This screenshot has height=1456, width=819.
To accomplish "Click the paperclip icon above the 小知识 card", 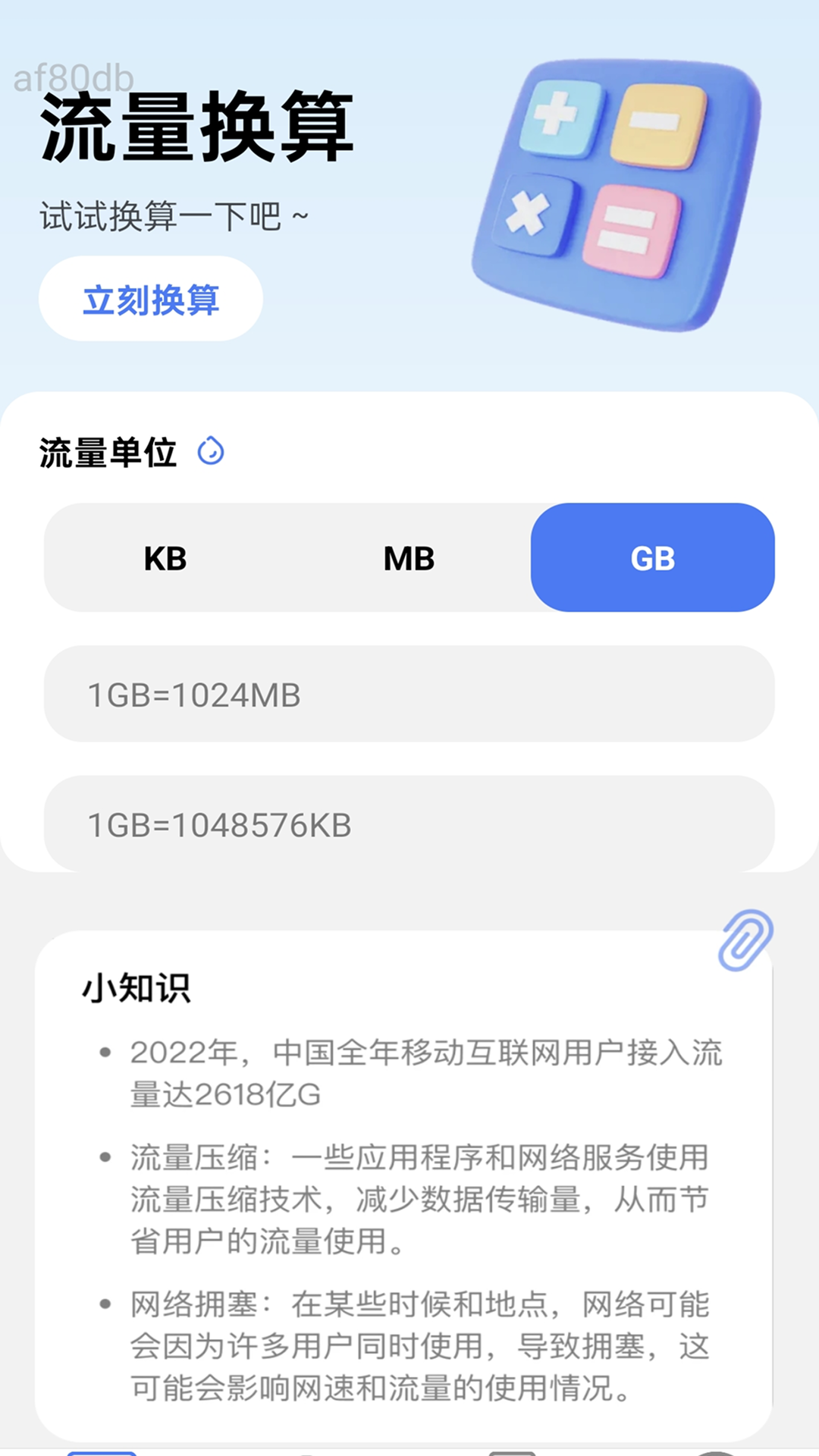I will point(747,940).
